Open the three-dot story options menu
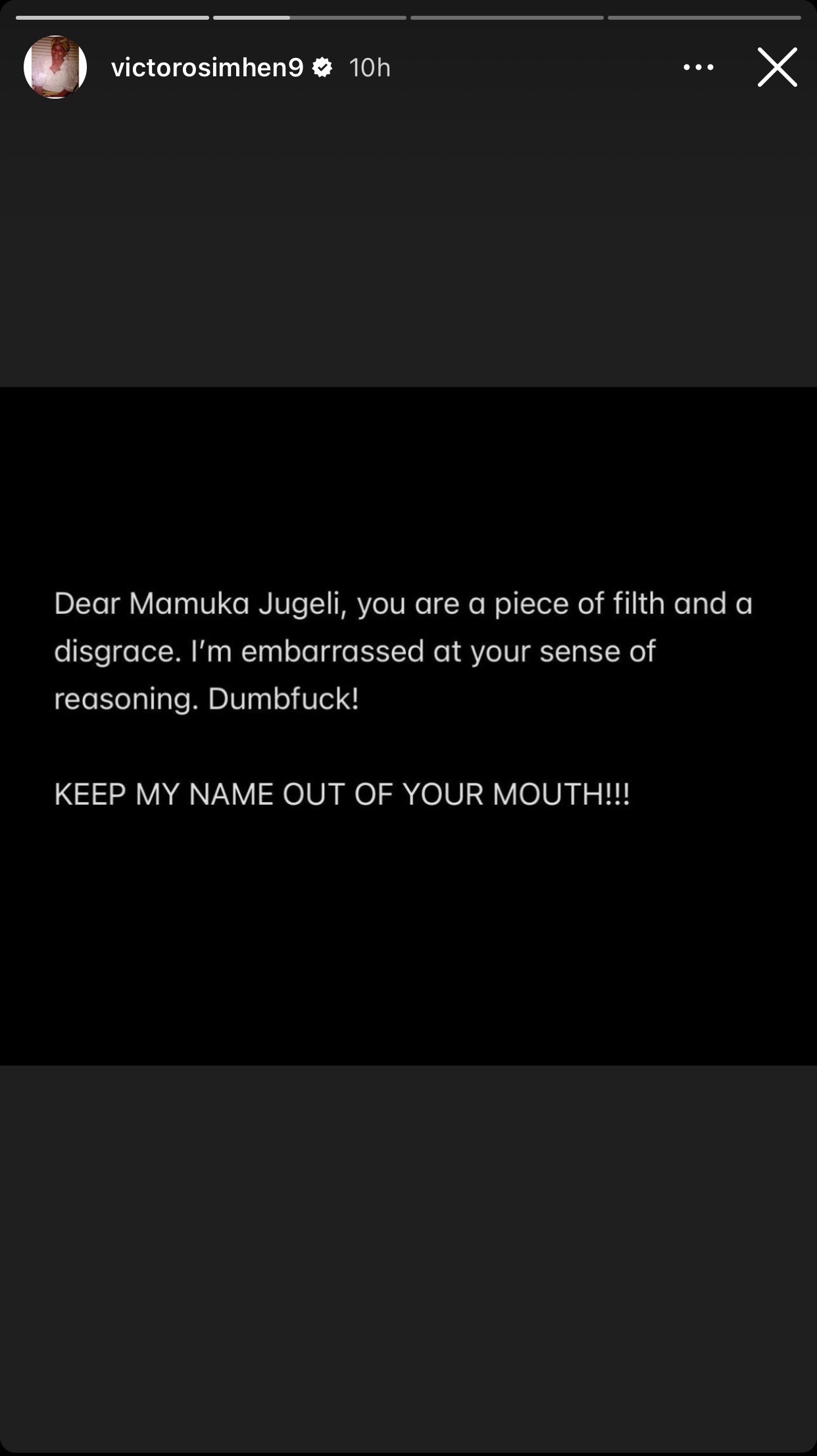 (x=698, y=67)
